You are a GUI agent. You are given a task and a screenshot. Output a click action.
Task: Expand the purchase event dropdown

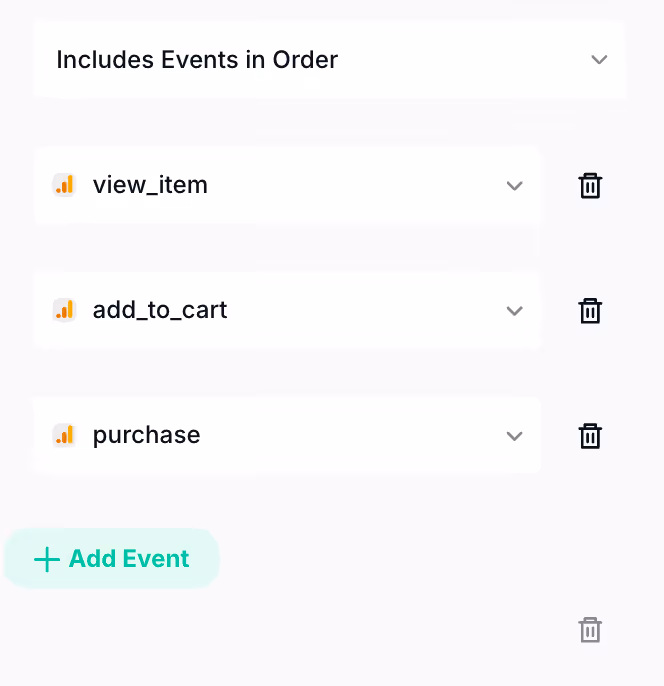point(514,436)
